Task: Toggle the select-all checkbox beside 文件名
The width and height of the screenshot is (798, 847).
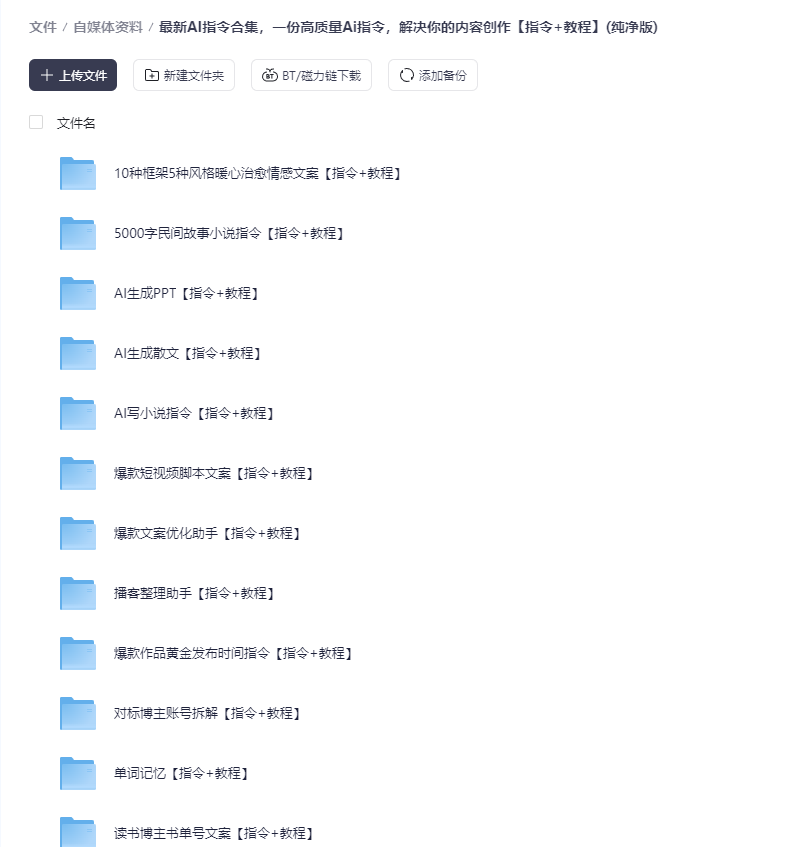Action: pos(36,122)
